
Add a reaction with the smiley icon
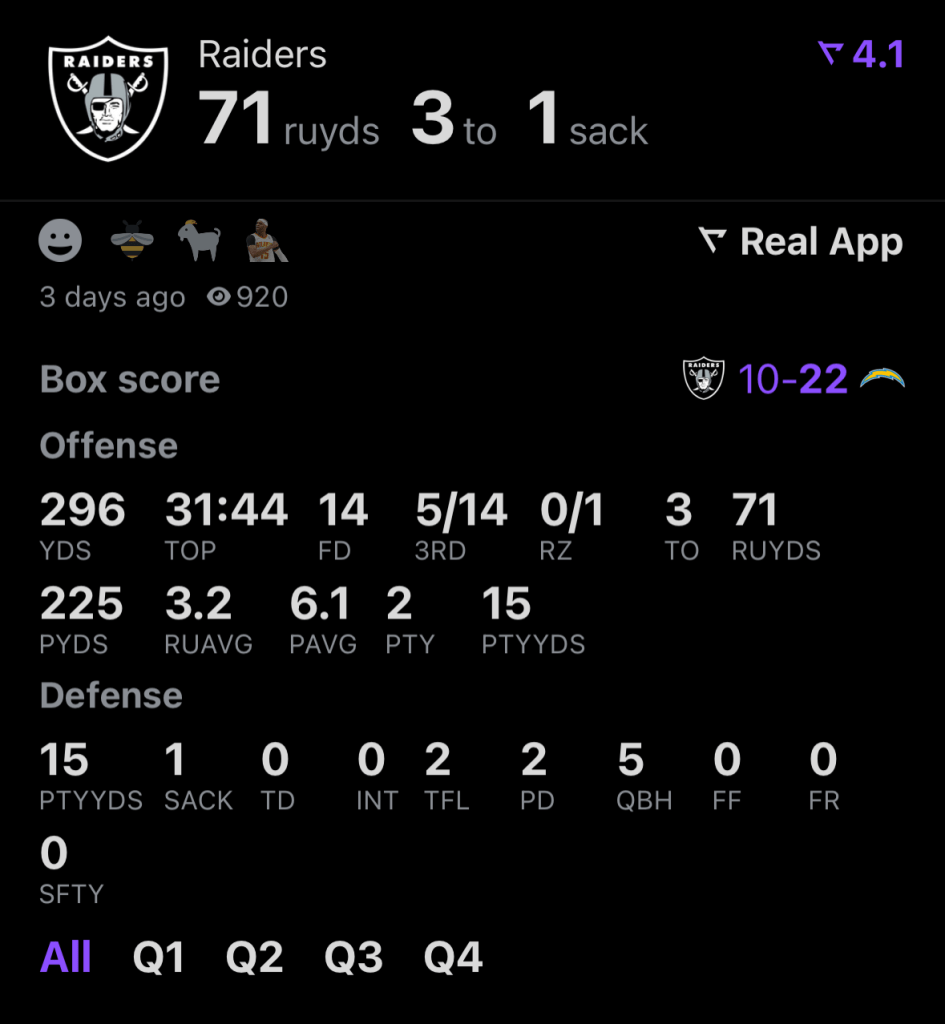60,241
